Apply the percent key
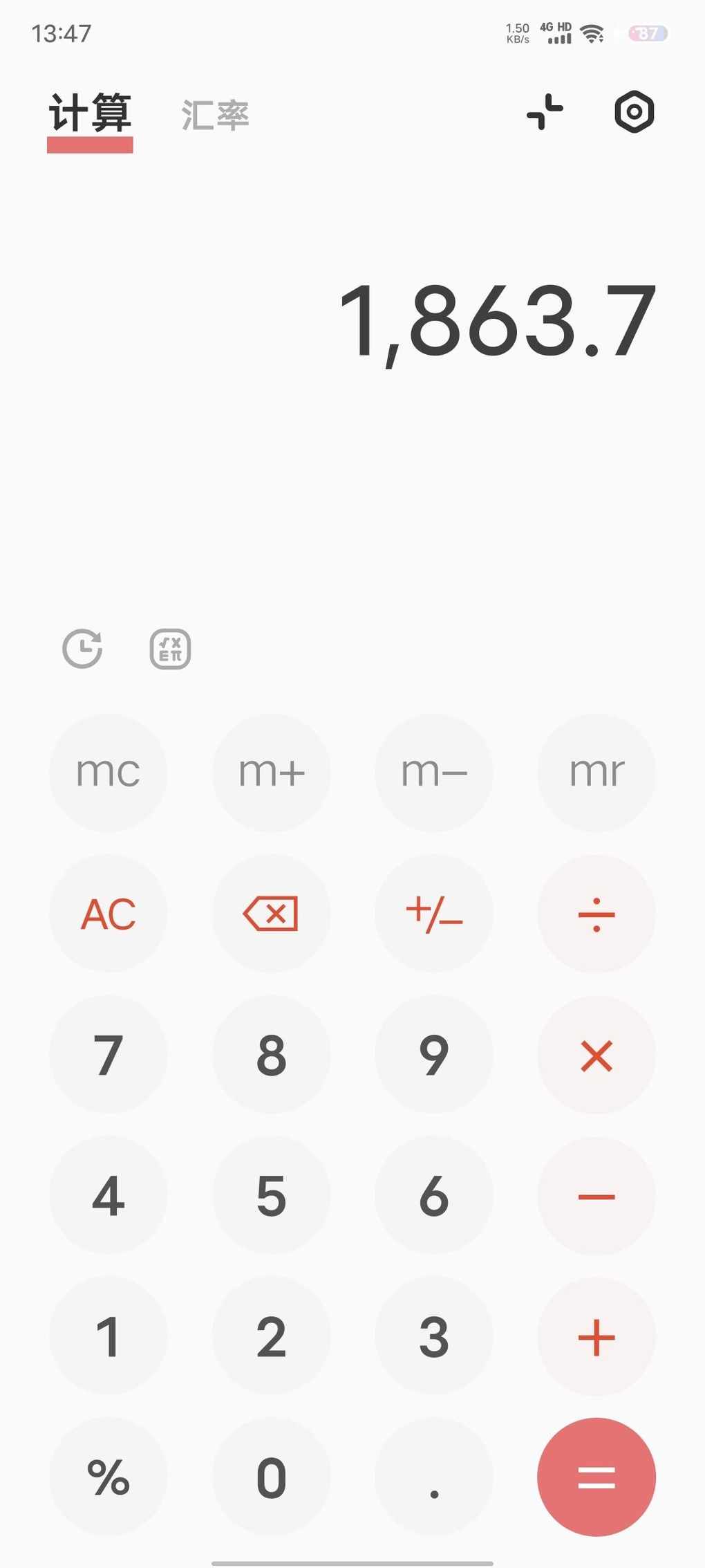This screenshot has height=1568, width=705. tap(108, 1477)
